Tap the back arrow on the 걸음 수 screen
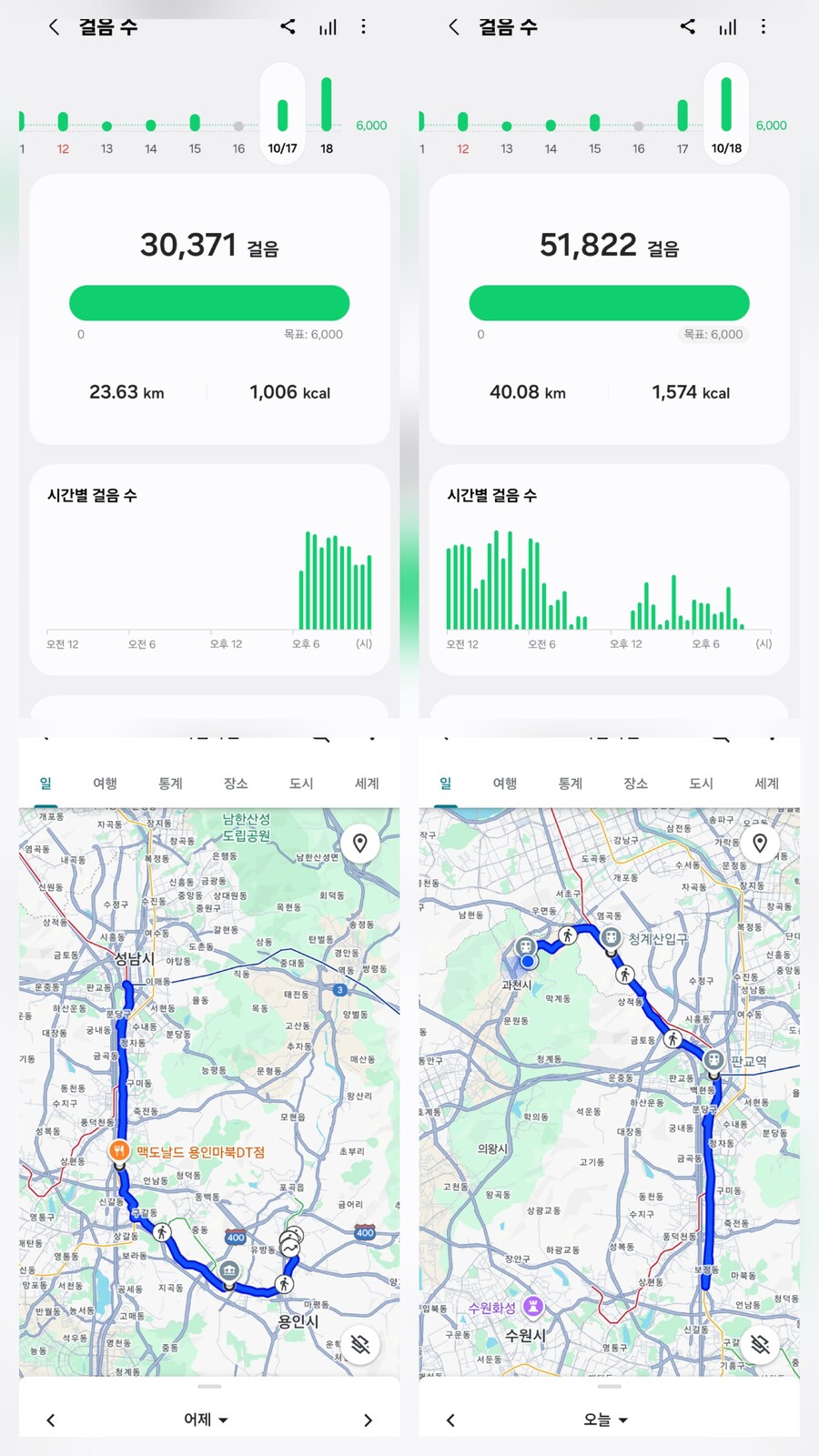This screenshot has width=819, height=1456. [52, 26]
